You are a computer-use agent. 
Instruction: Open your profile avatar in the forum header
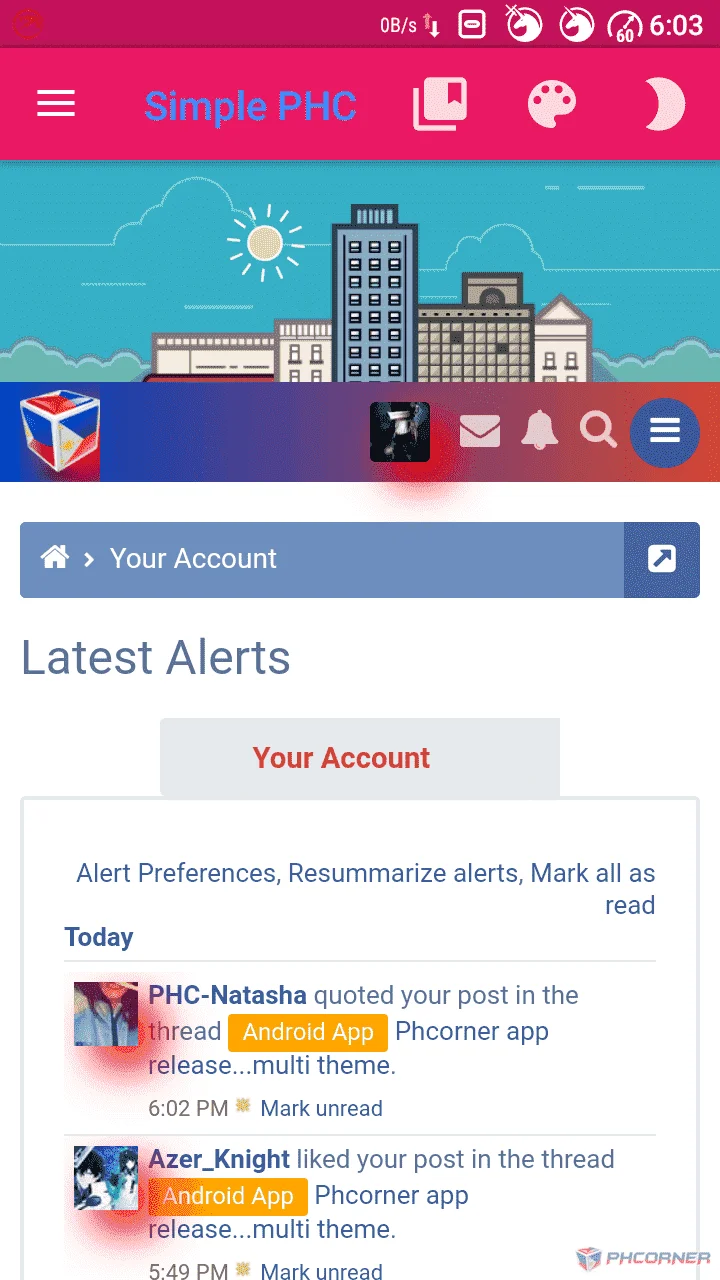tap(400, 432)
